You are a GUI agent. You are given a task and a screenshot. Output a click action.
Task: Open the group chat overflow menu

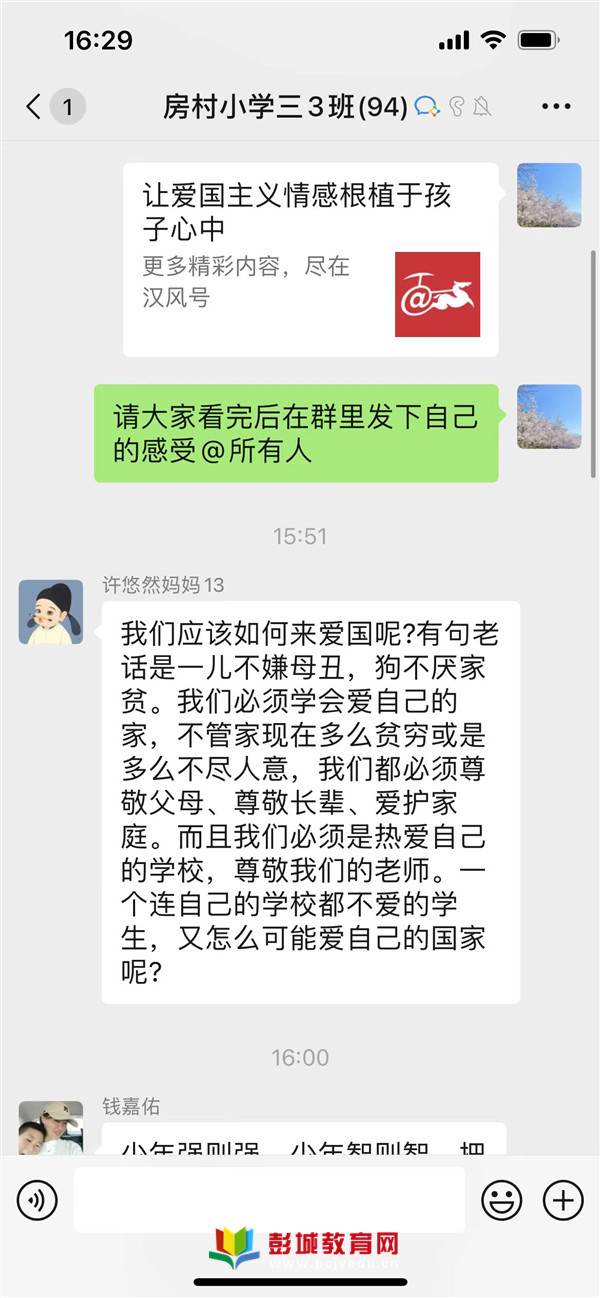pos(556,107)
